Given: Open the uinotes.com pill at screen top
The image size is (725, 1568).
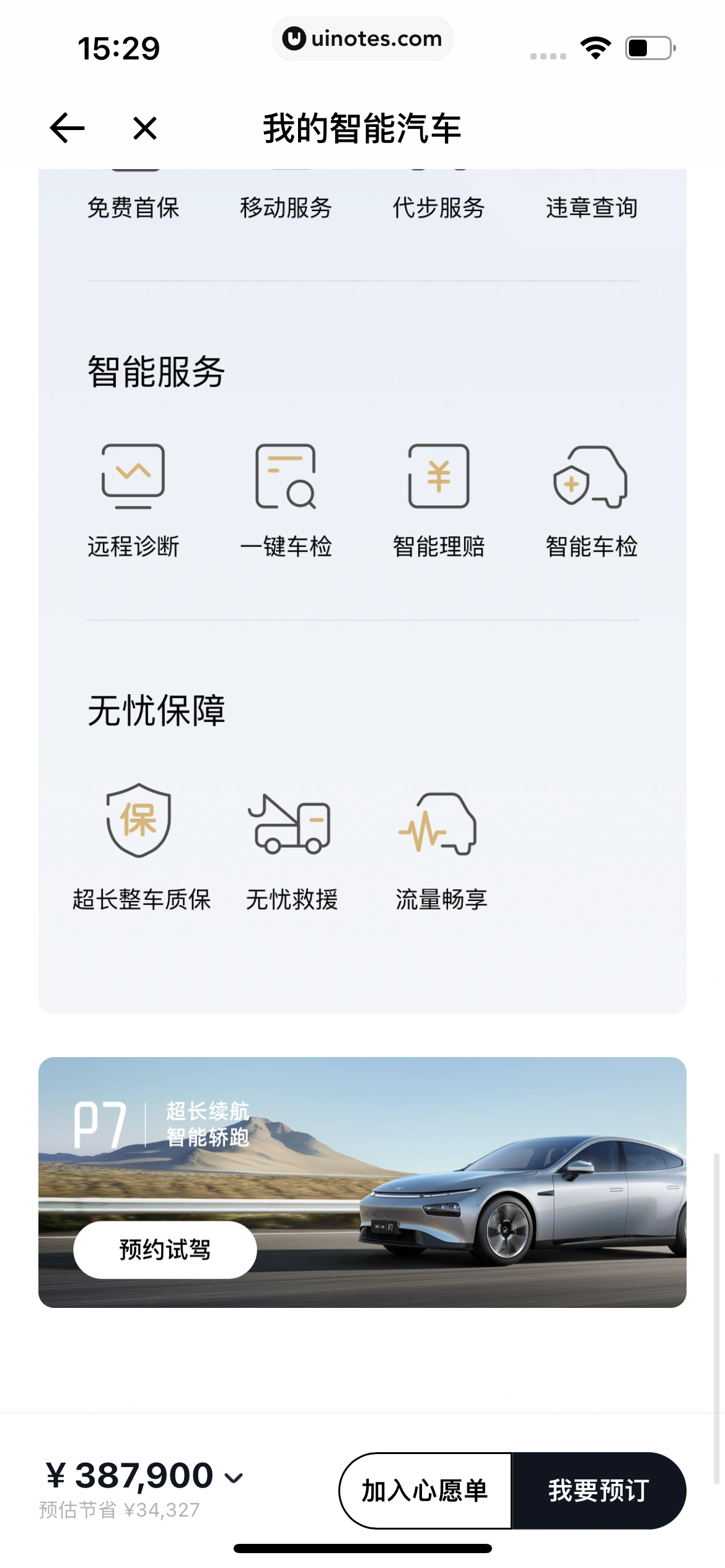Looking at the screenshot, I should tap(362, 38).
